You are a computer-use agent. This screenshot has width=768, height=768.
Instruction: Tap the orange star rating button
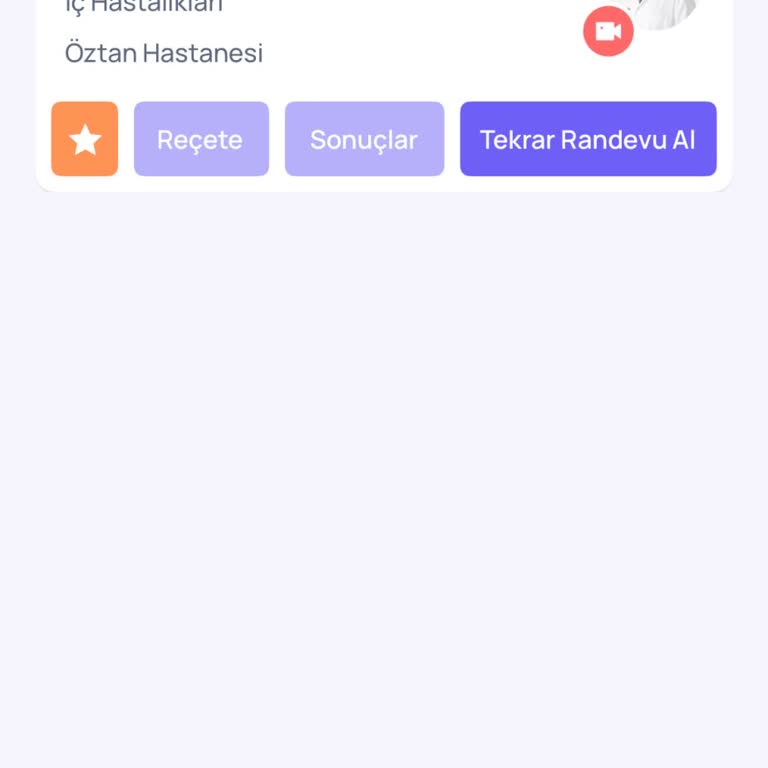85,139
